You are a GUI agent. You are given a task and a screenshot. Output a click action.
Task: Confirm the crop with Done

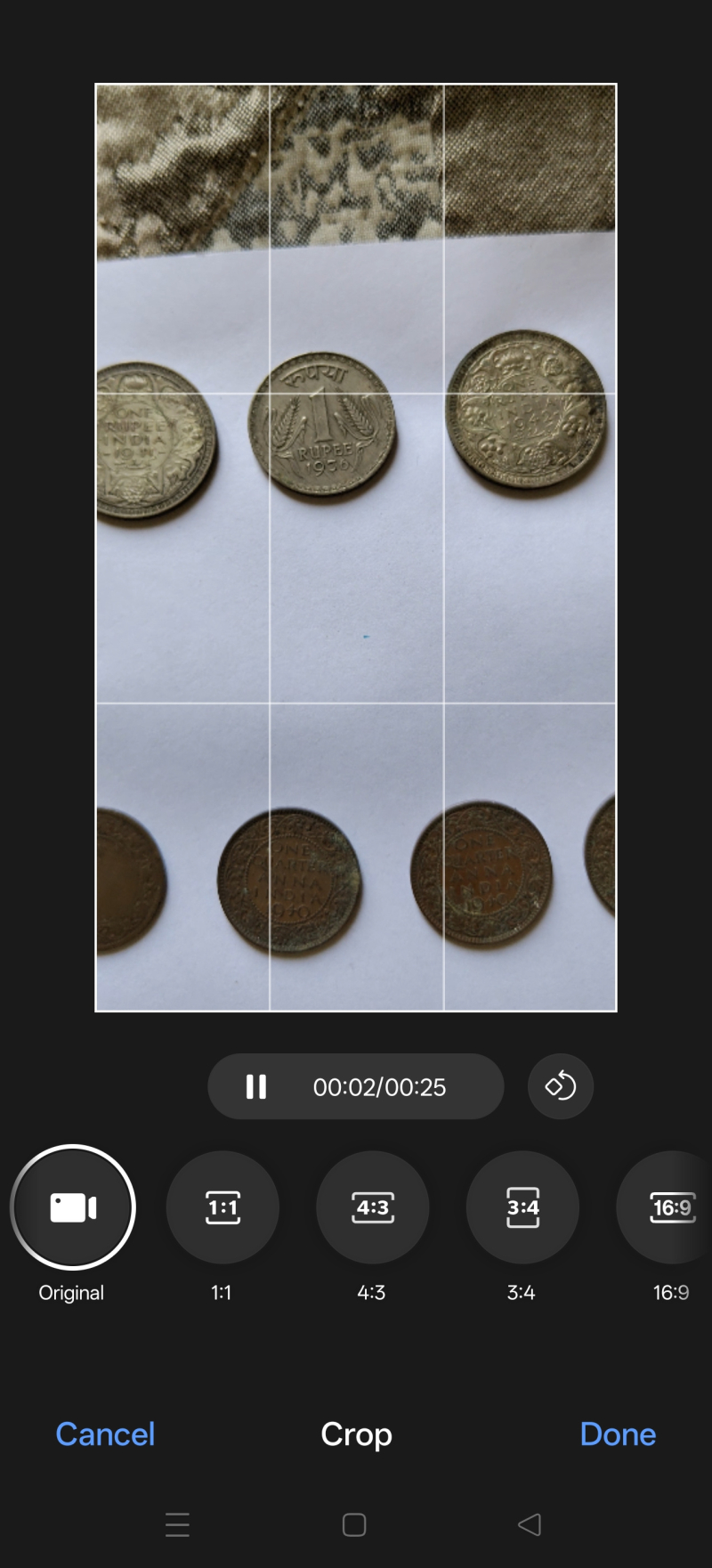[618, 1434]
